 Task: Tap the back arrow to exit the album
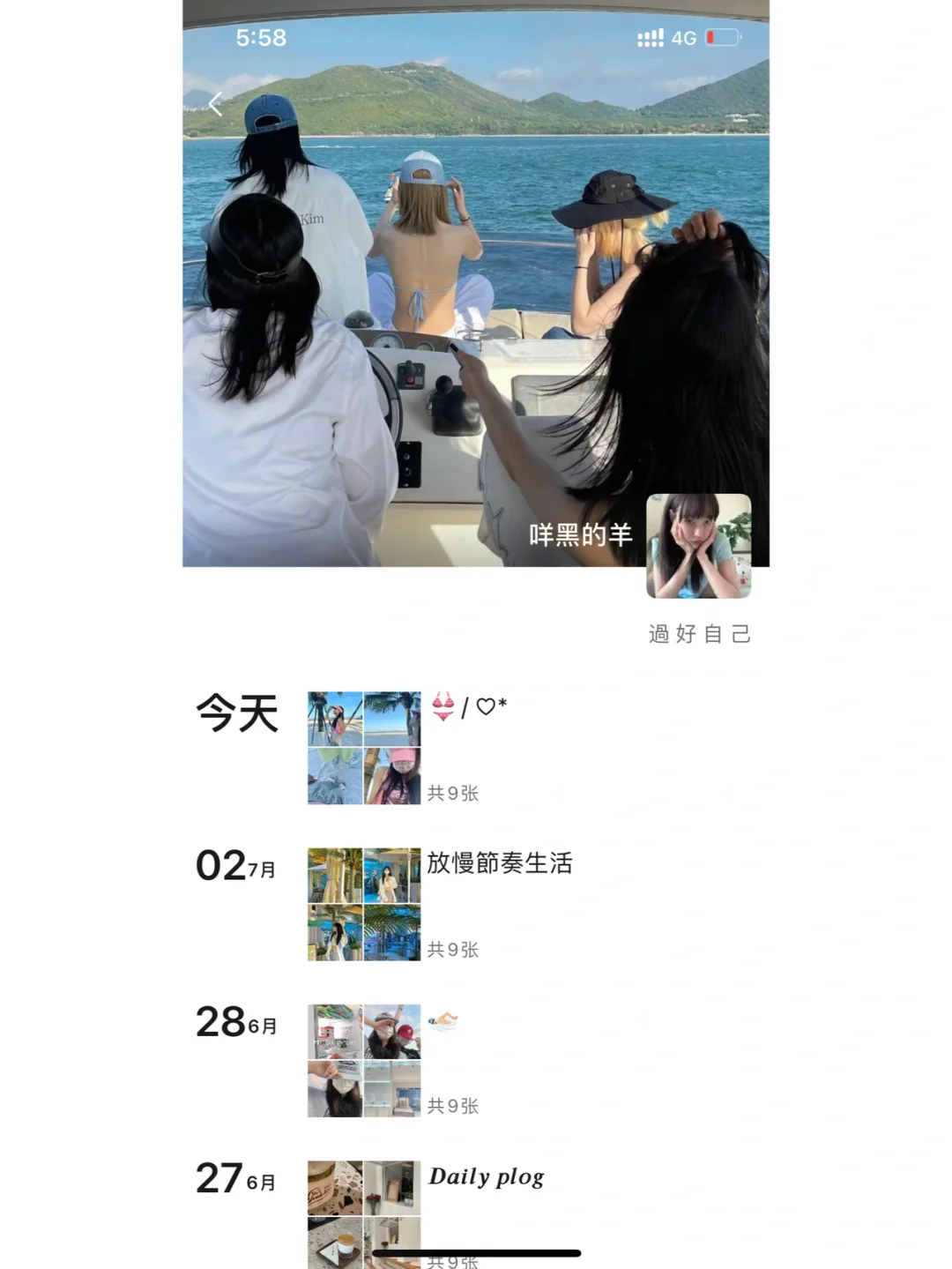214,103
